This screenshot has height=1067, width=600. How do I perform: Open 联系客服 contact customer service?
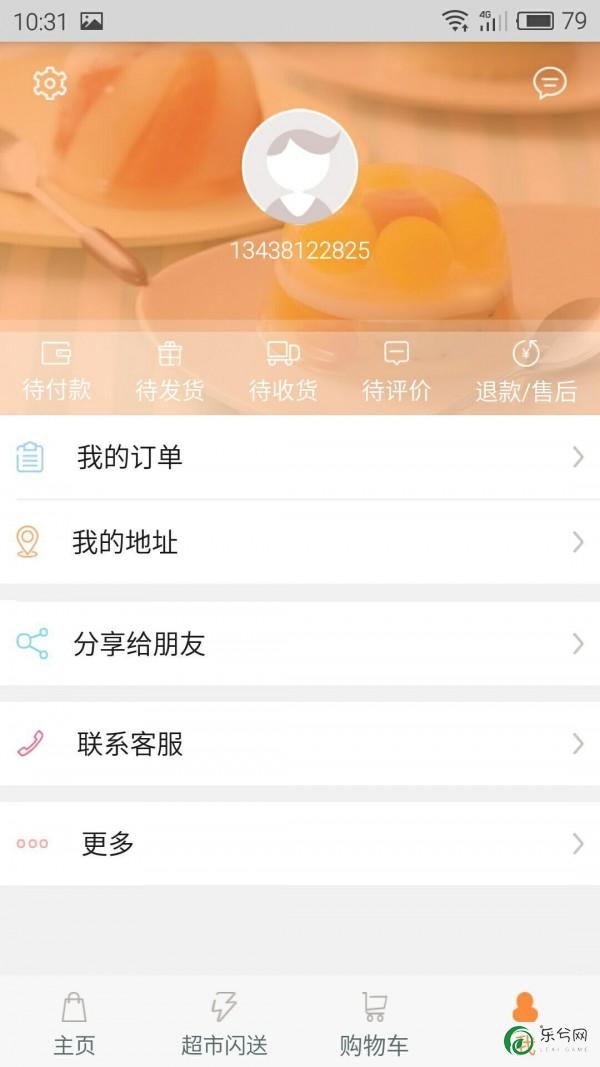pyautogui.click(x=300, y=744)
